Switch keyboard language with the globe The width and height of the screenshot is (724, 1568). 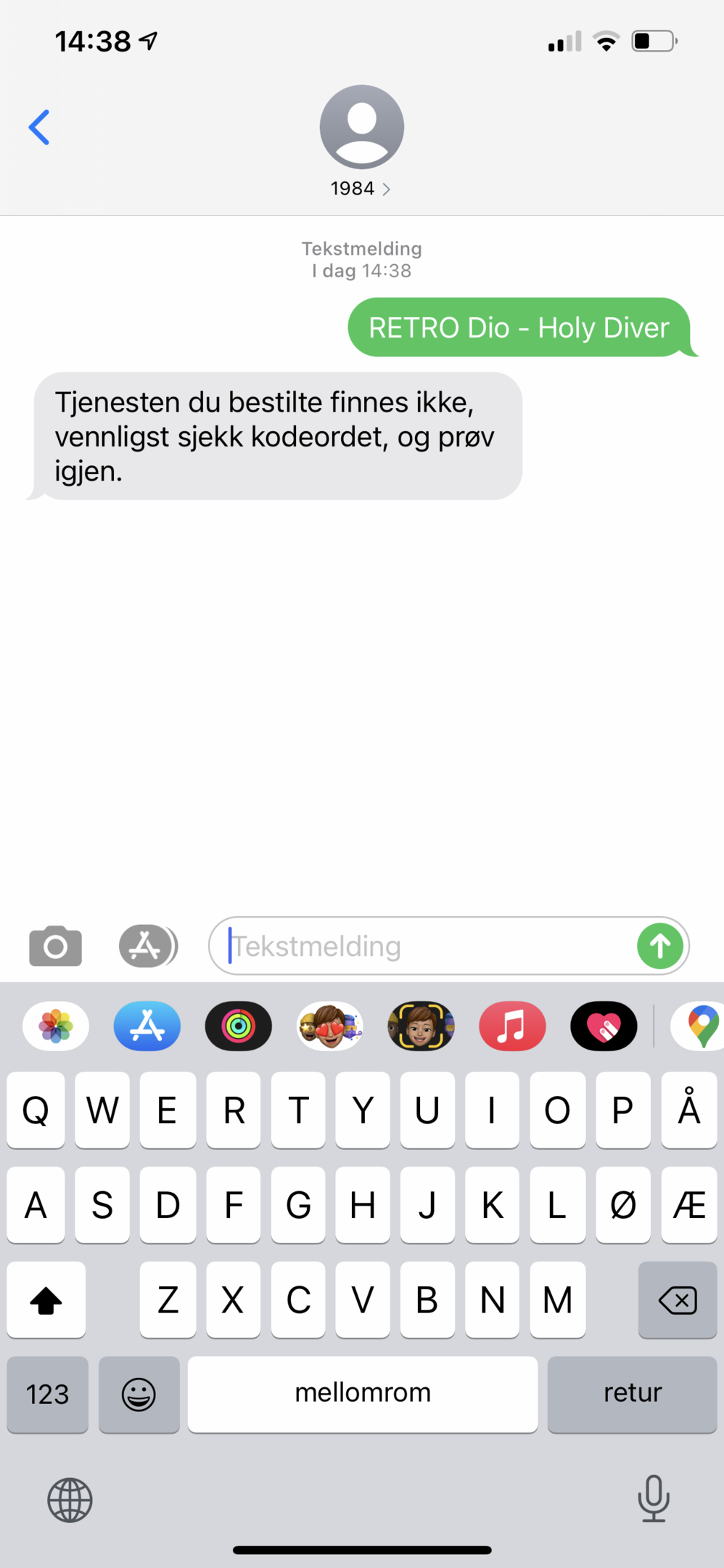[x=70, y=1500]
